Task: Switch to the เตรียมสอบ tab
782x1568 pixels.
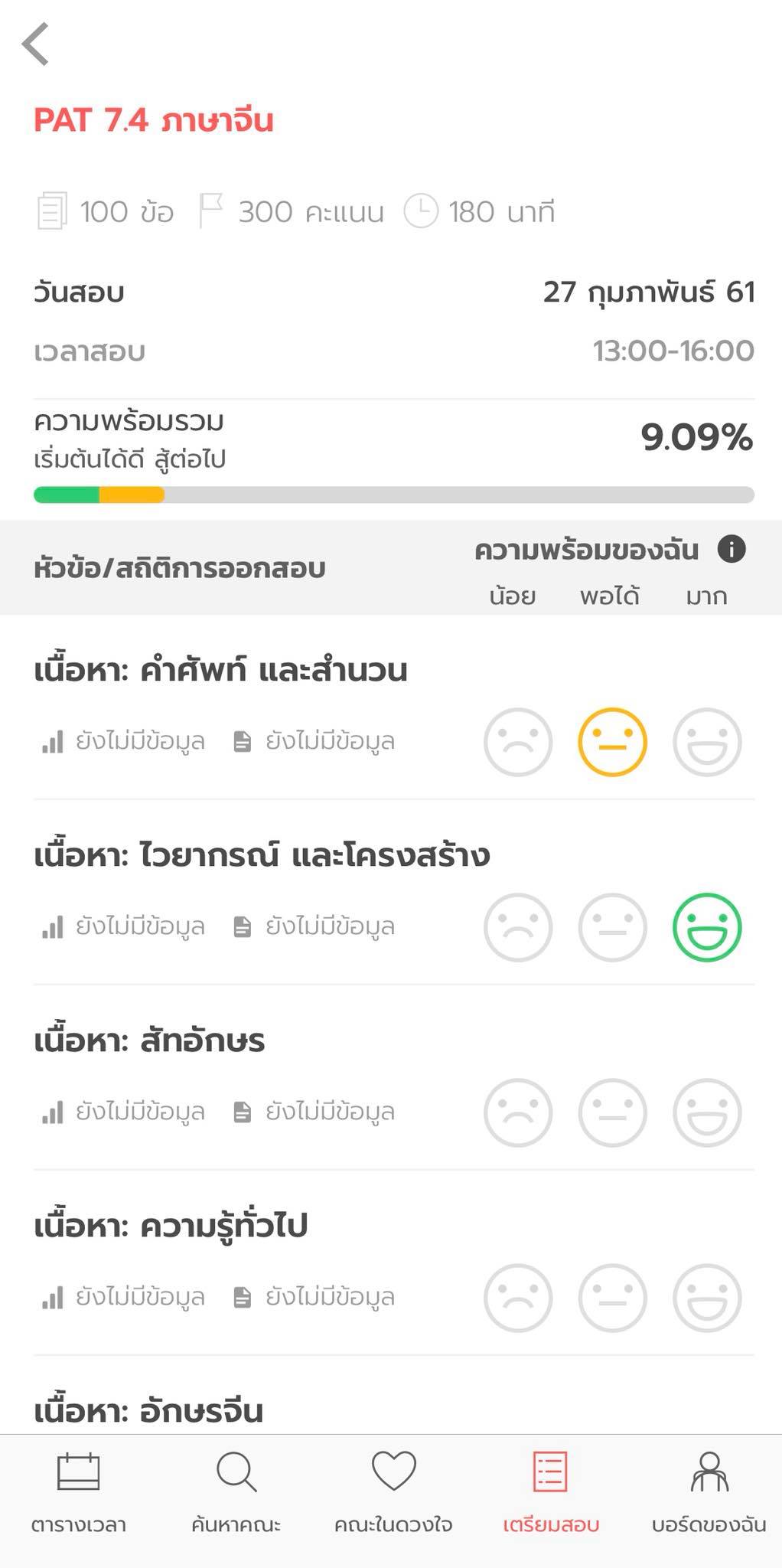Action: pyautogui.click(x=550, y=1493)
